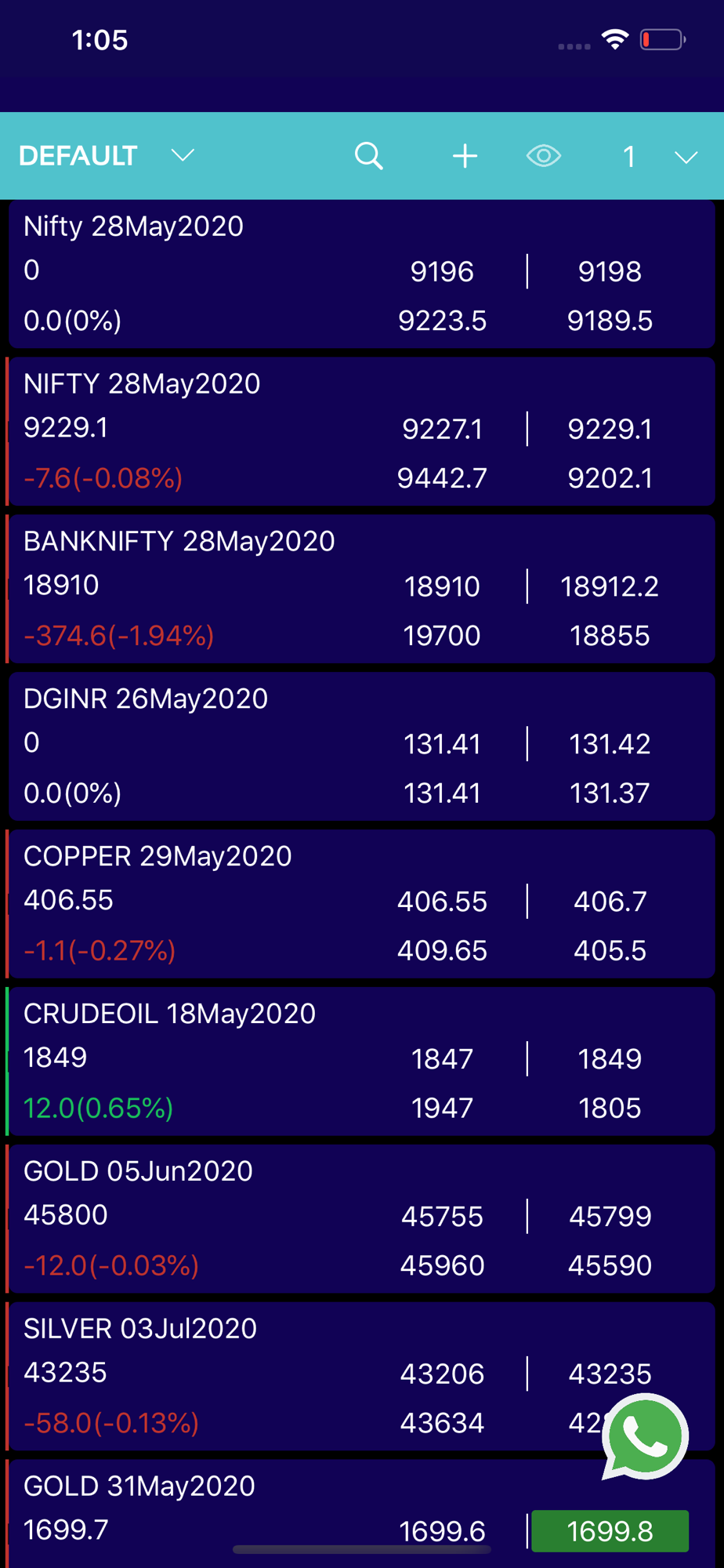Open the search magnifier icon
The height and width of the screenshot is (1568, 724).
click(x=368, y=156)
